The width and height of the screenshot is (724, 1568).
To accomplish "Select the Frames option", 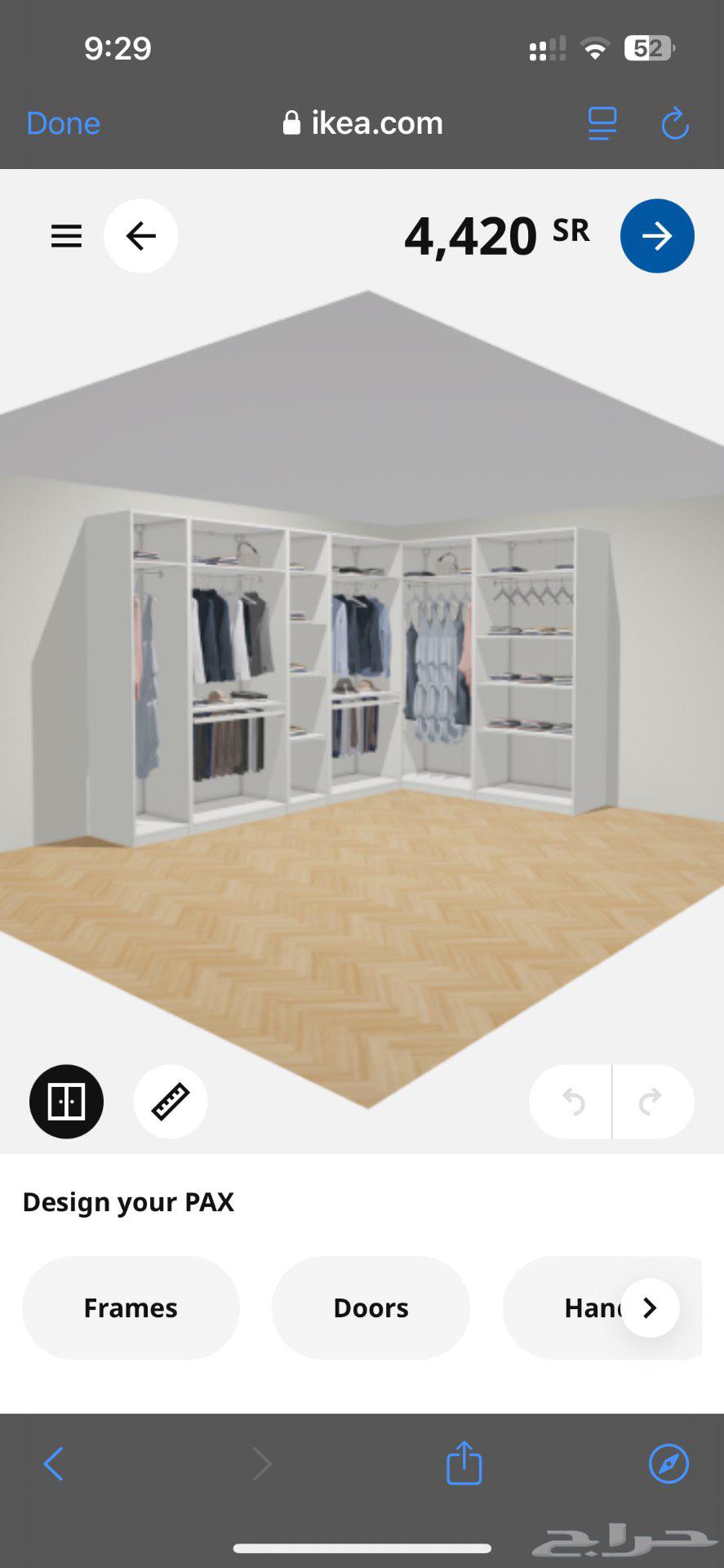I will click(x=131, y=1307).
